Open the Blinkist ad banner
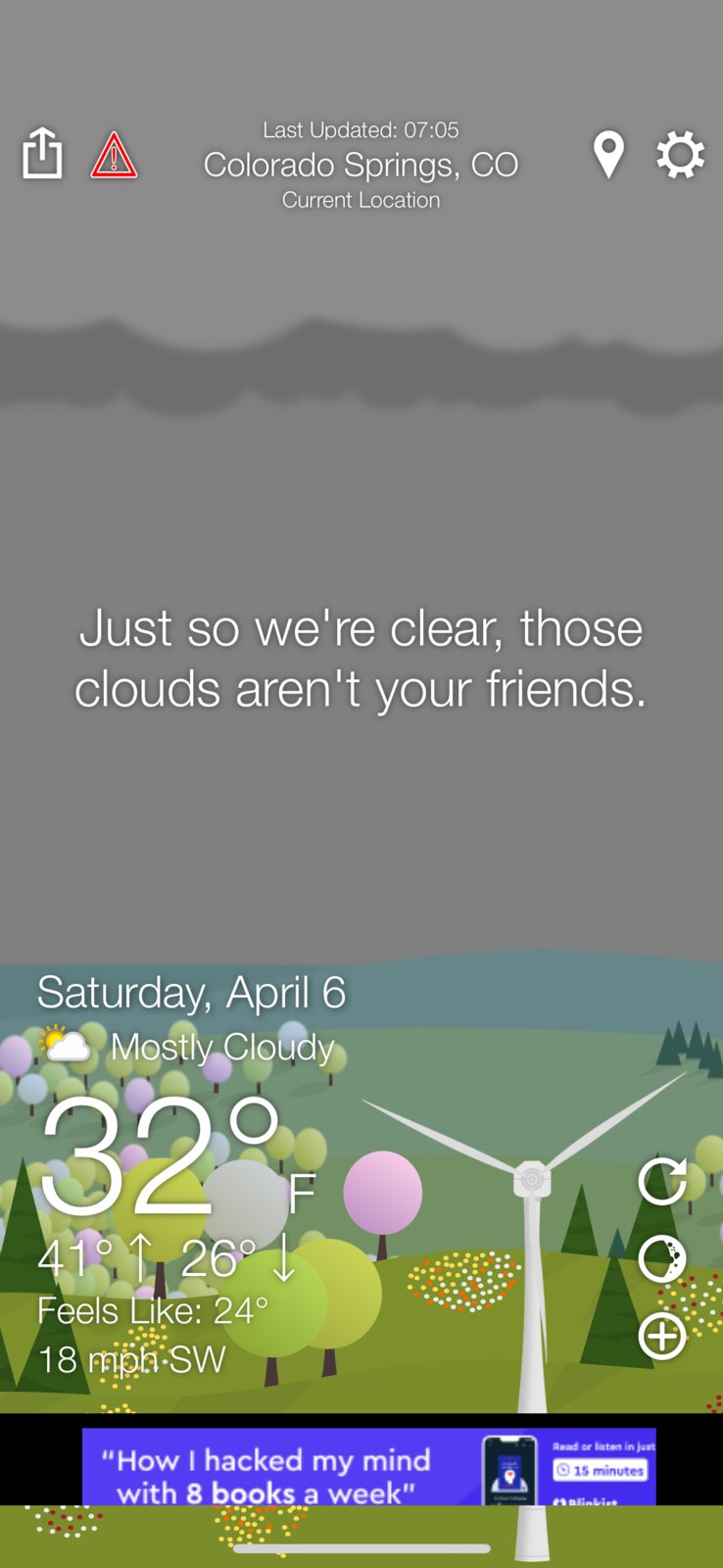This screenshot has height=1568, width=723. tap(368, 1466)
